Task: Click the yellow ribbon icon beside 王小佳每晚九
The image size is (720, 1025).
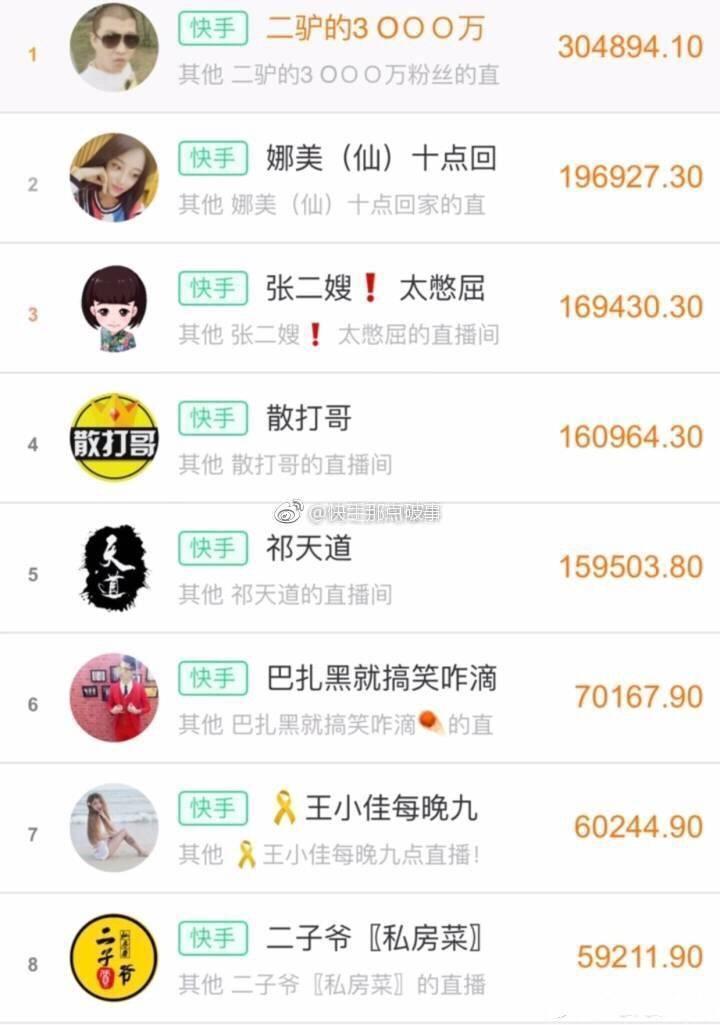Action: pos(282,811)
